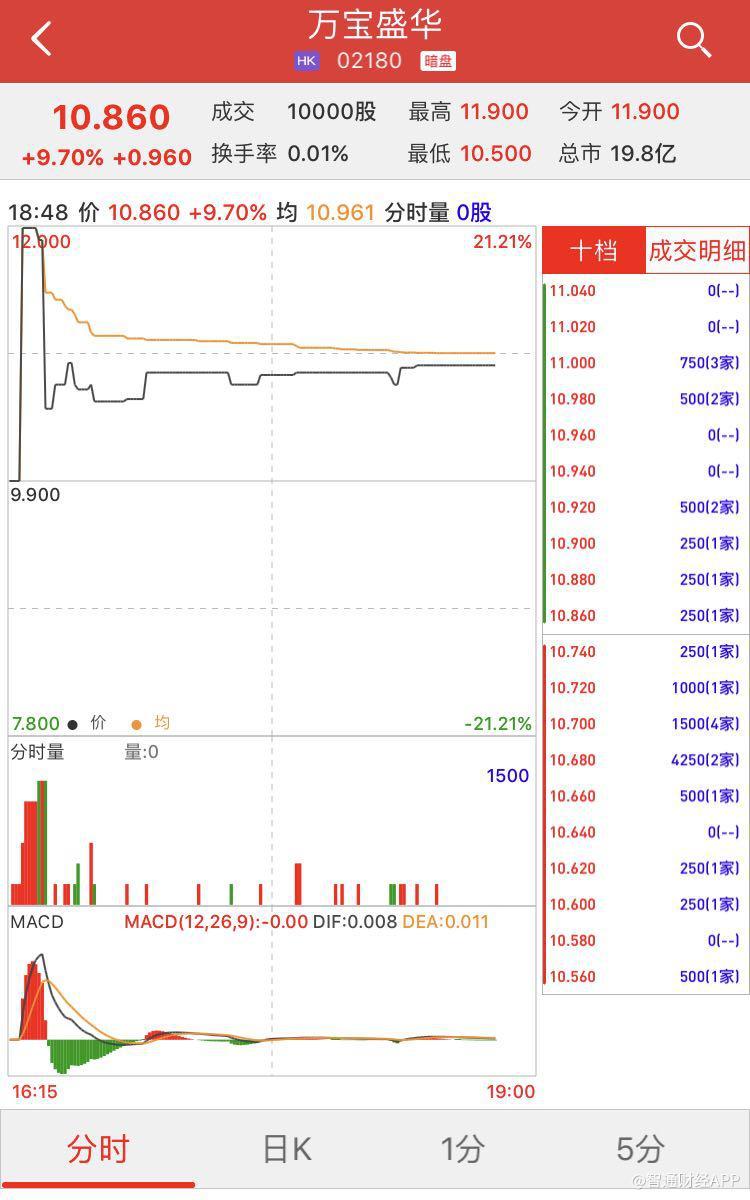Switch to the 日K chart
This screenshot has width=750, height=1200.
[287, 1149]
